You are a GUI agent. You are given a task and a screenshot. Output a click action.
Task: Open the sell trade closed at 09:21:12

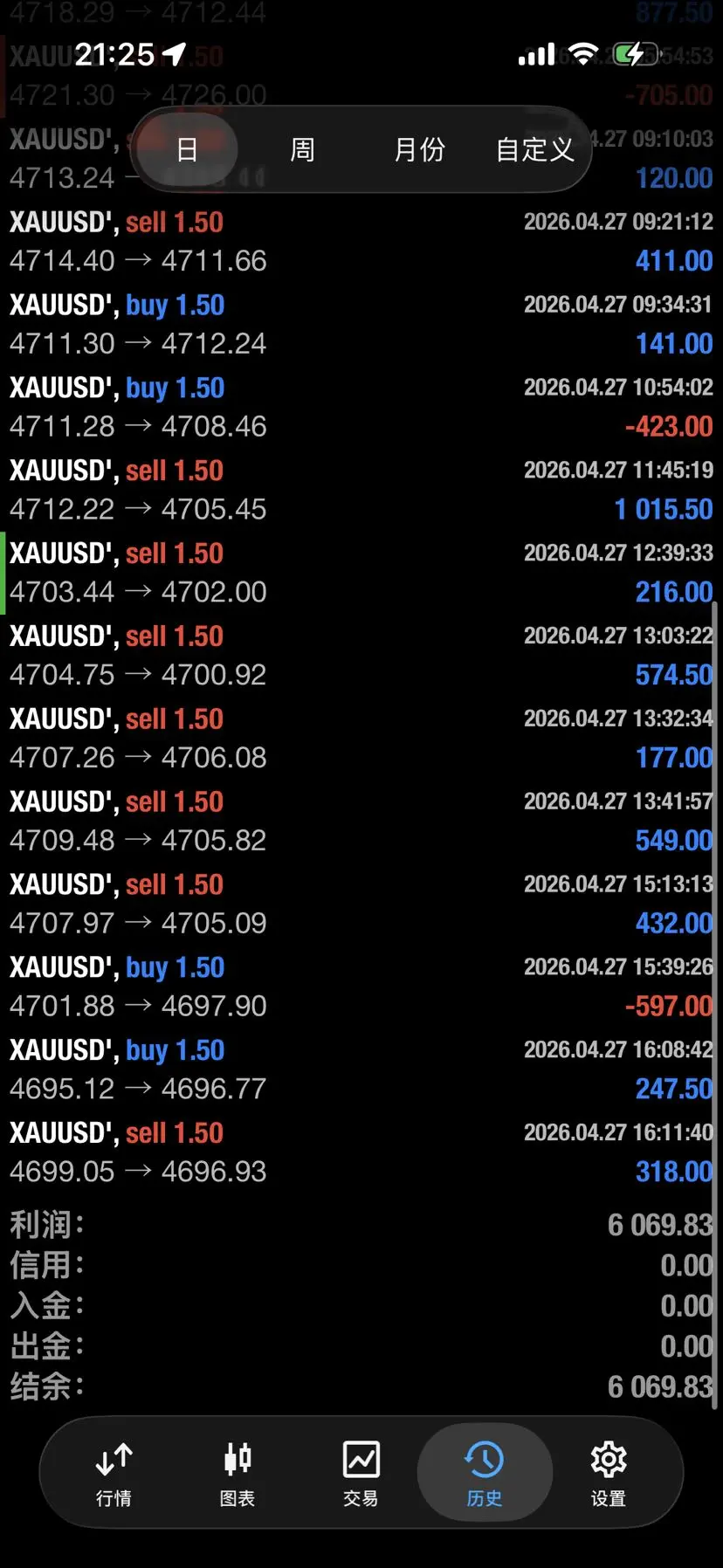pyautogui.click(x=361, y=242)
